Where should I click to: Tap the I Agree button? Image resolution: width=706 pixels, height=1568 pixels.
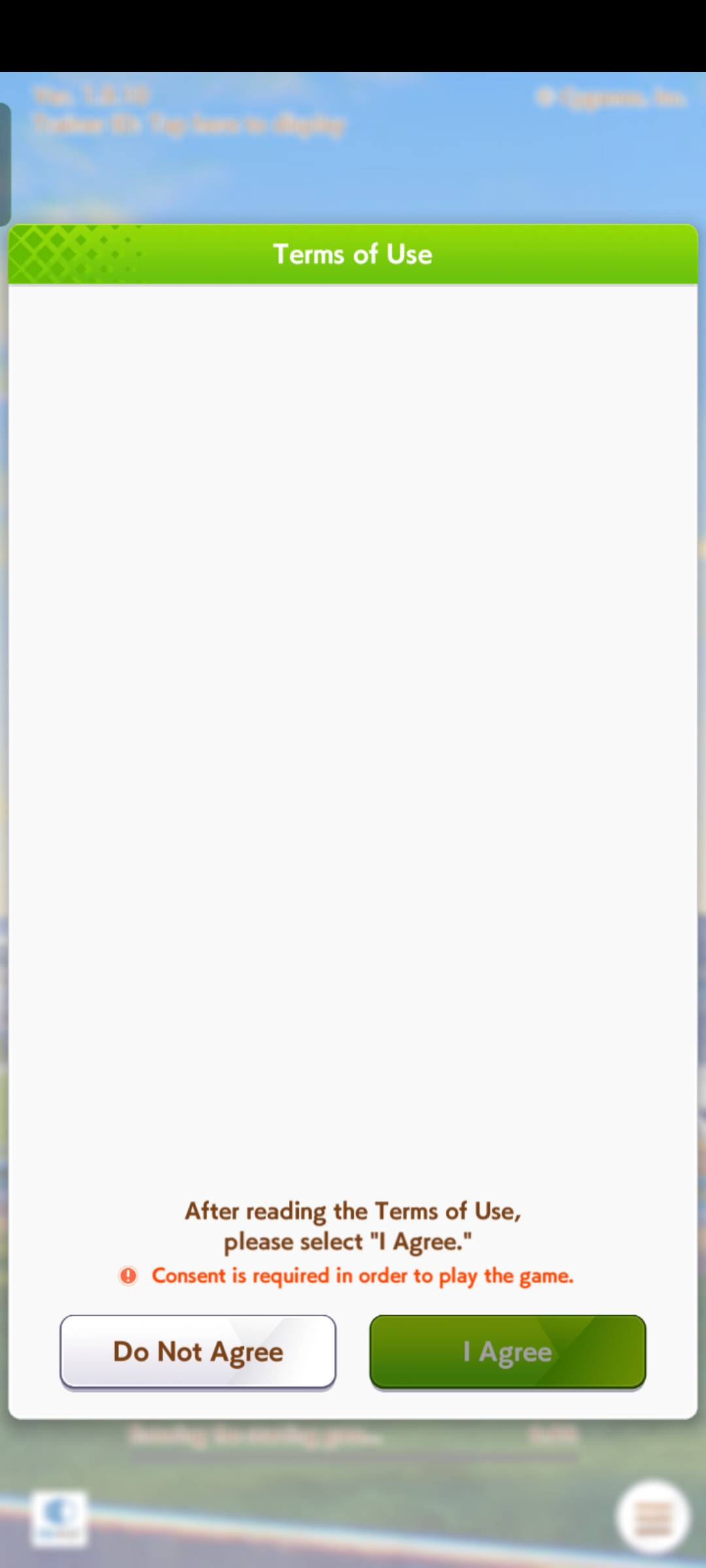click(x=507, y=1351)
